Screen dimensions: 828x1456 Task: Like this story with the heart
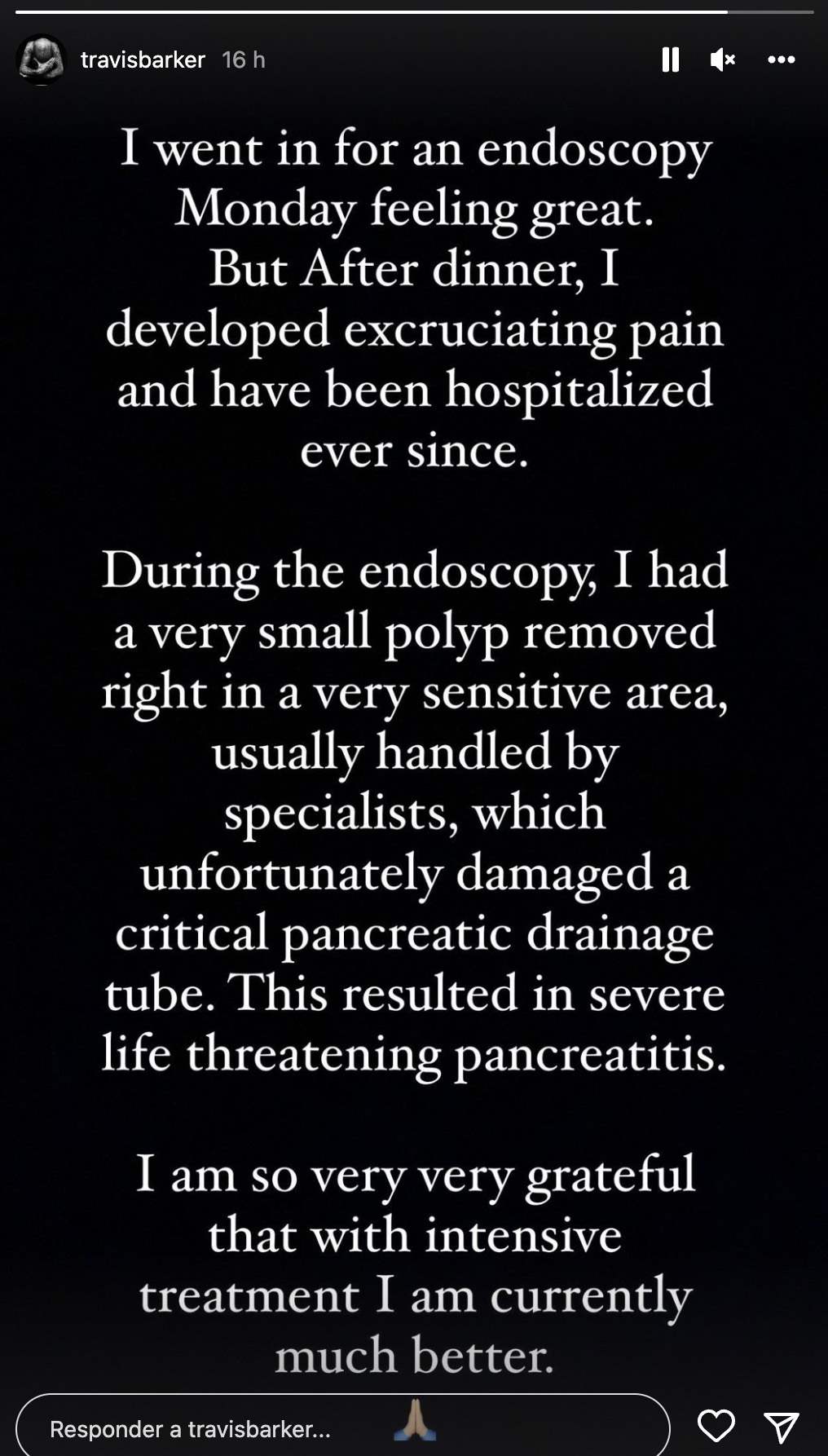(716, 1426)
